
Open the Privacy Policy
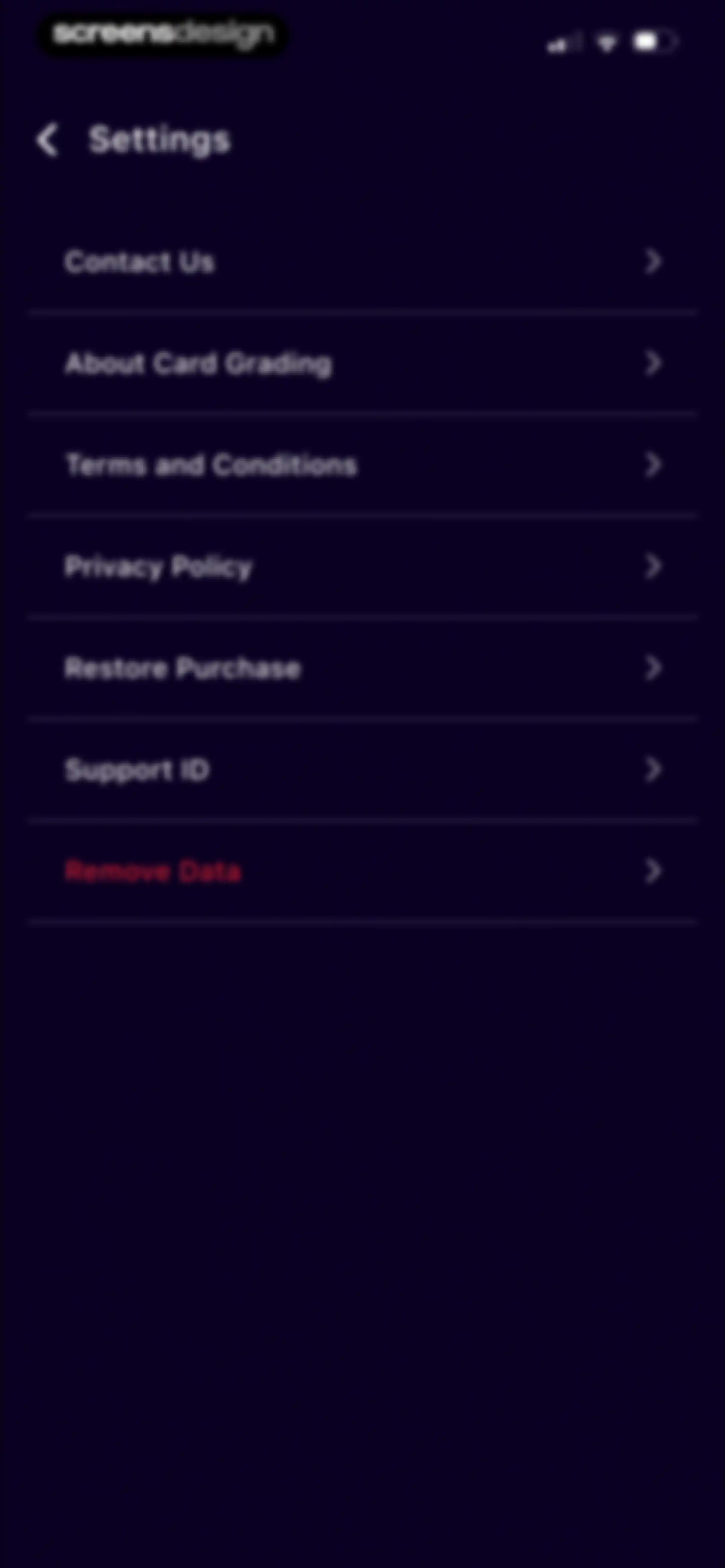tap(362, 567)
